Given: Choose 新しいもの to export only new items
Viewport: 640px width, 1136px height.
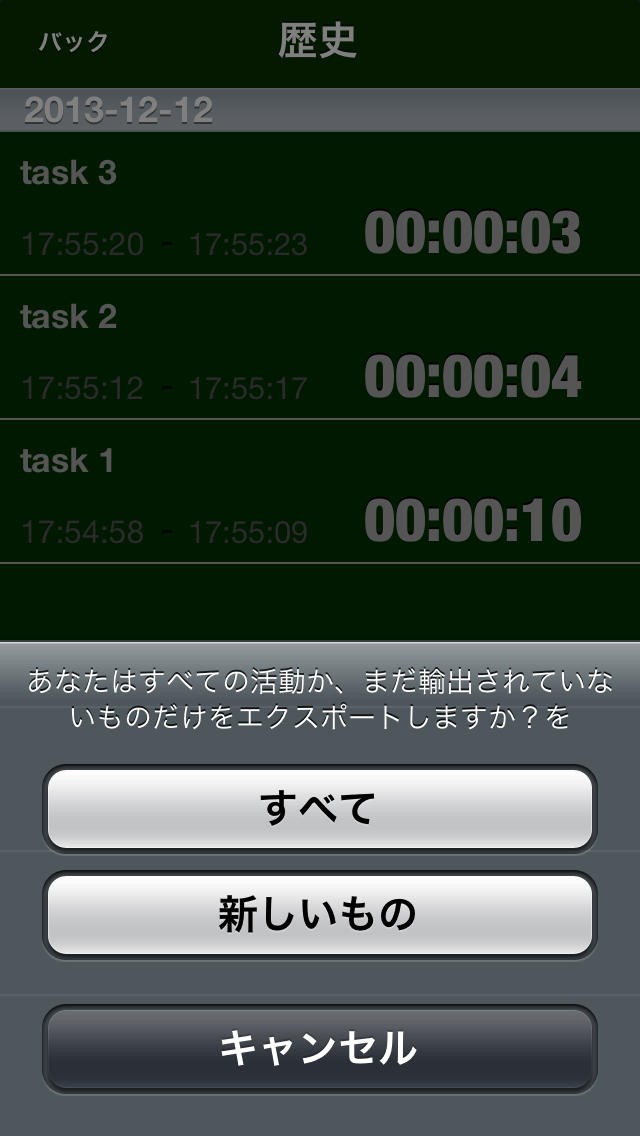Looking at the screenshot, I should click(x=319, y=914).
